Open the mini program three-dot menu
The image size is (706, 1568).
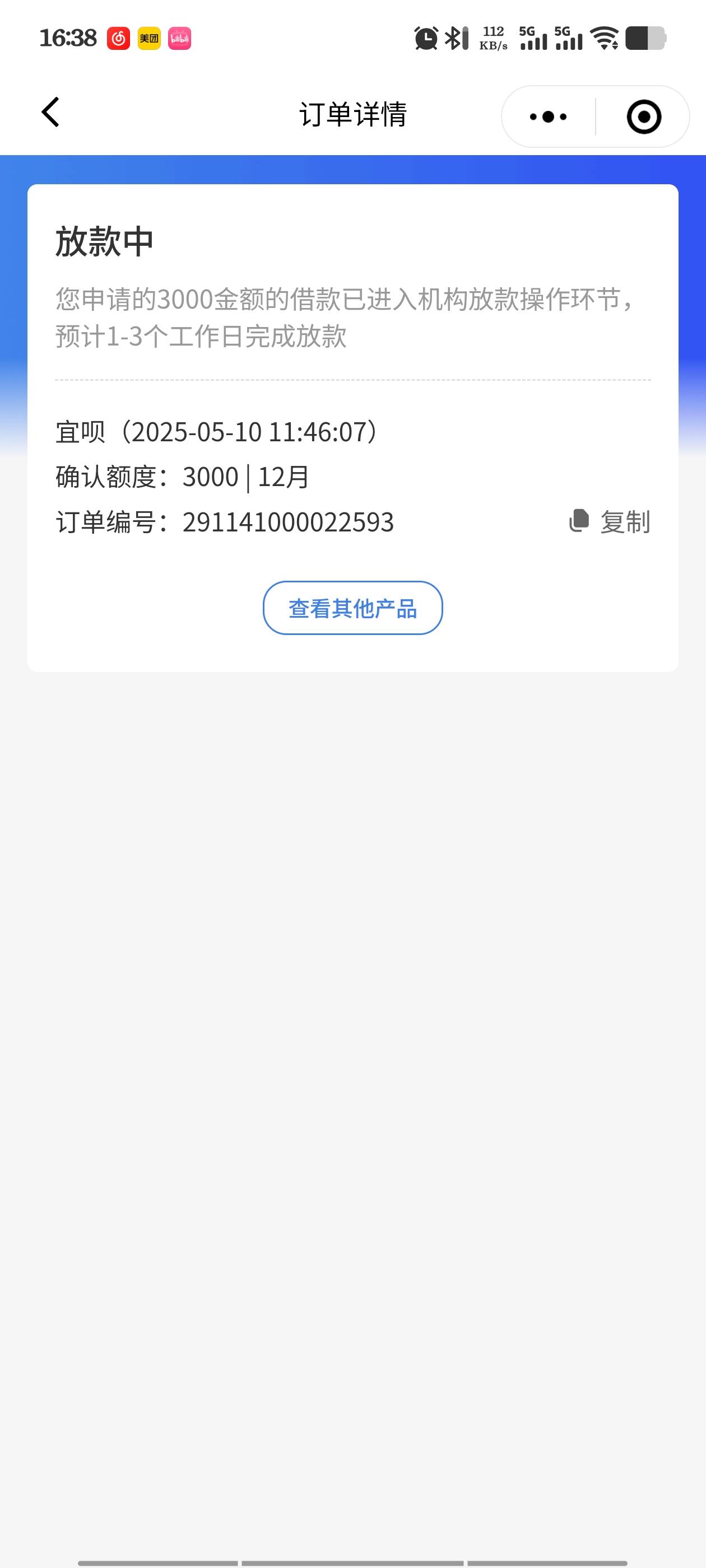[548, 116]
